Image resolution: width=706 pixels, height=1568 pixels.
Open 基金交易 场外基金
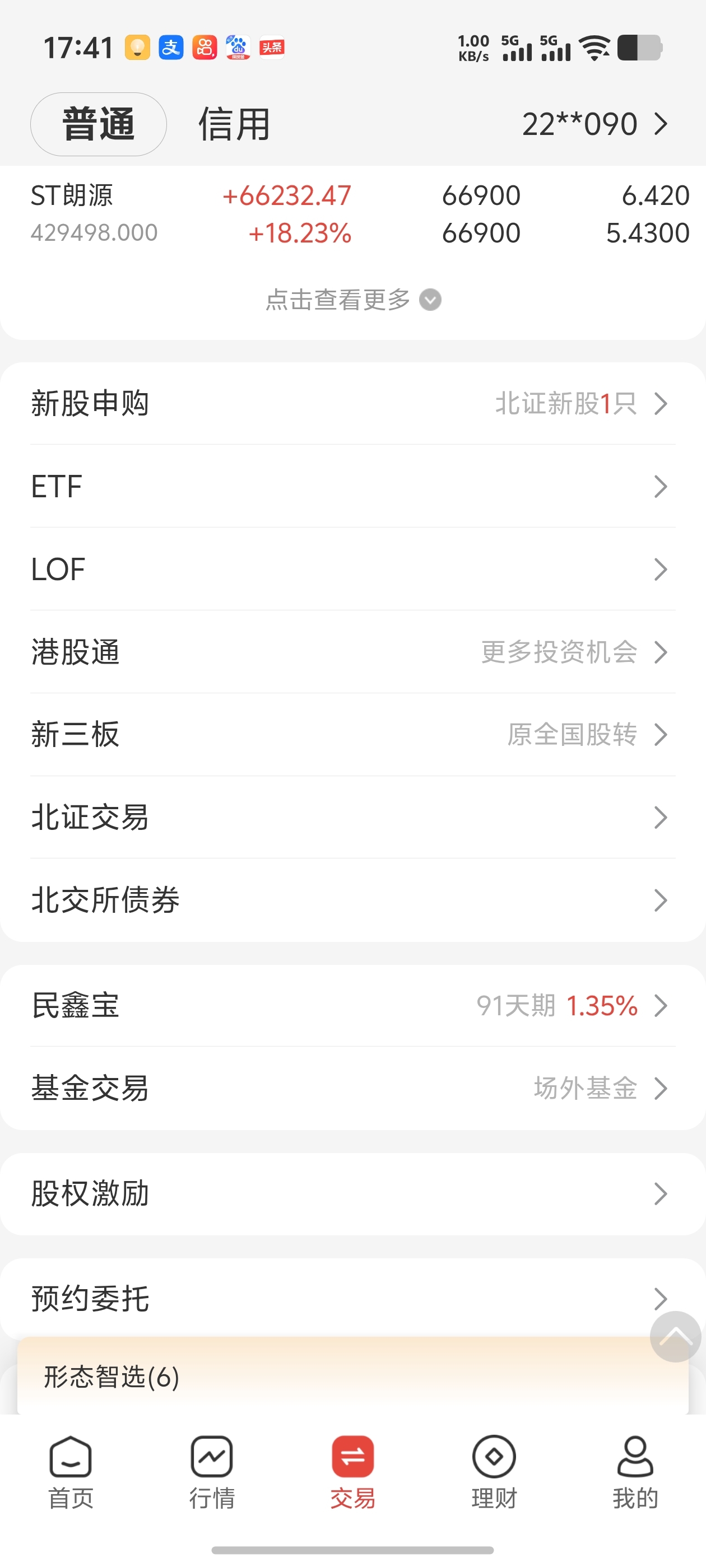(354, 1088)
